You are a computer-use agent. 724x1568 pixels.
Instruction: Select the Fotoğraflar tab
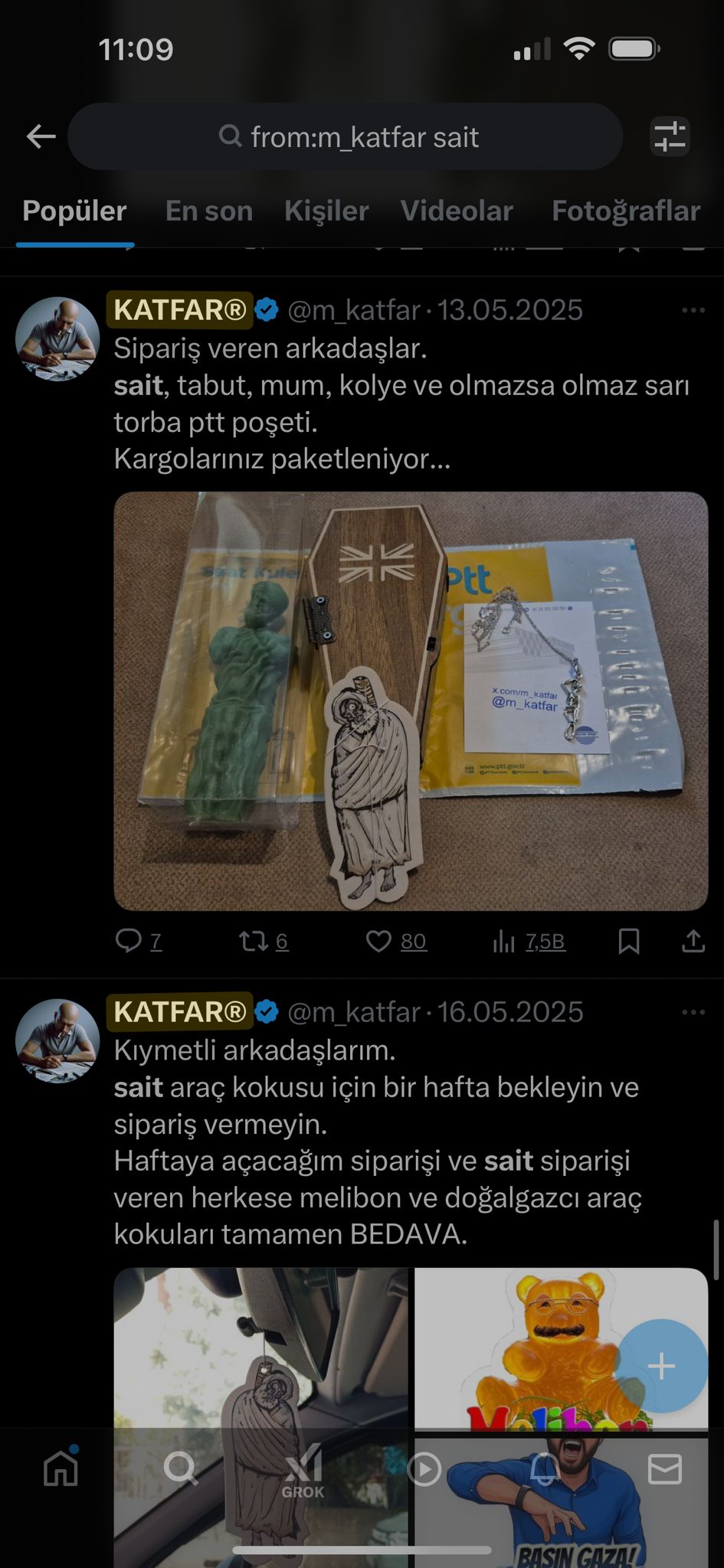click(x=625, y=211)
